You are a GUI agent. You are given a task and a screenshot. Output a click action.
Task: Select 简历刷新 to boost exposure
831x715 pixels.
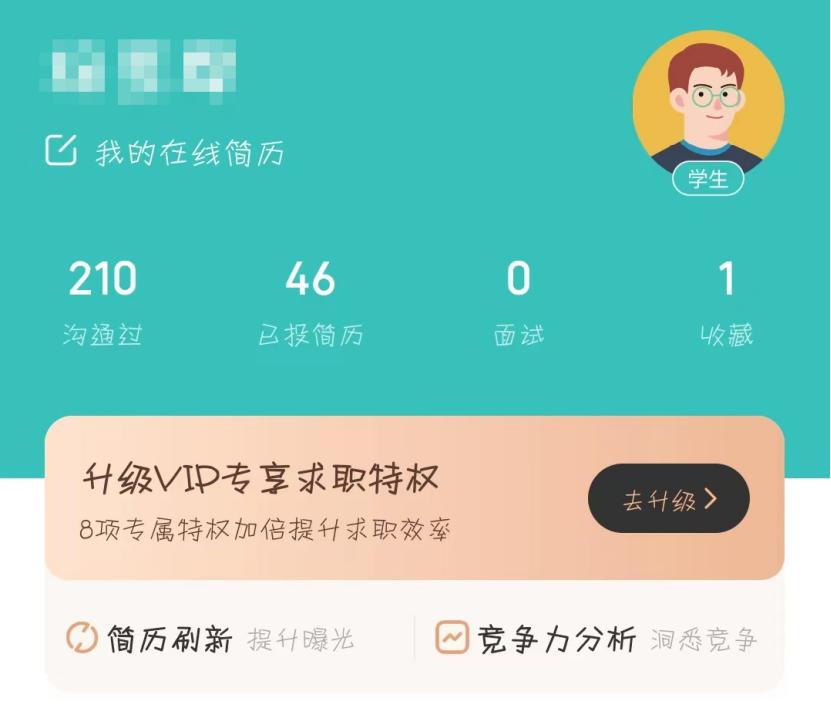pyautogui.click(x=210, y=638)
